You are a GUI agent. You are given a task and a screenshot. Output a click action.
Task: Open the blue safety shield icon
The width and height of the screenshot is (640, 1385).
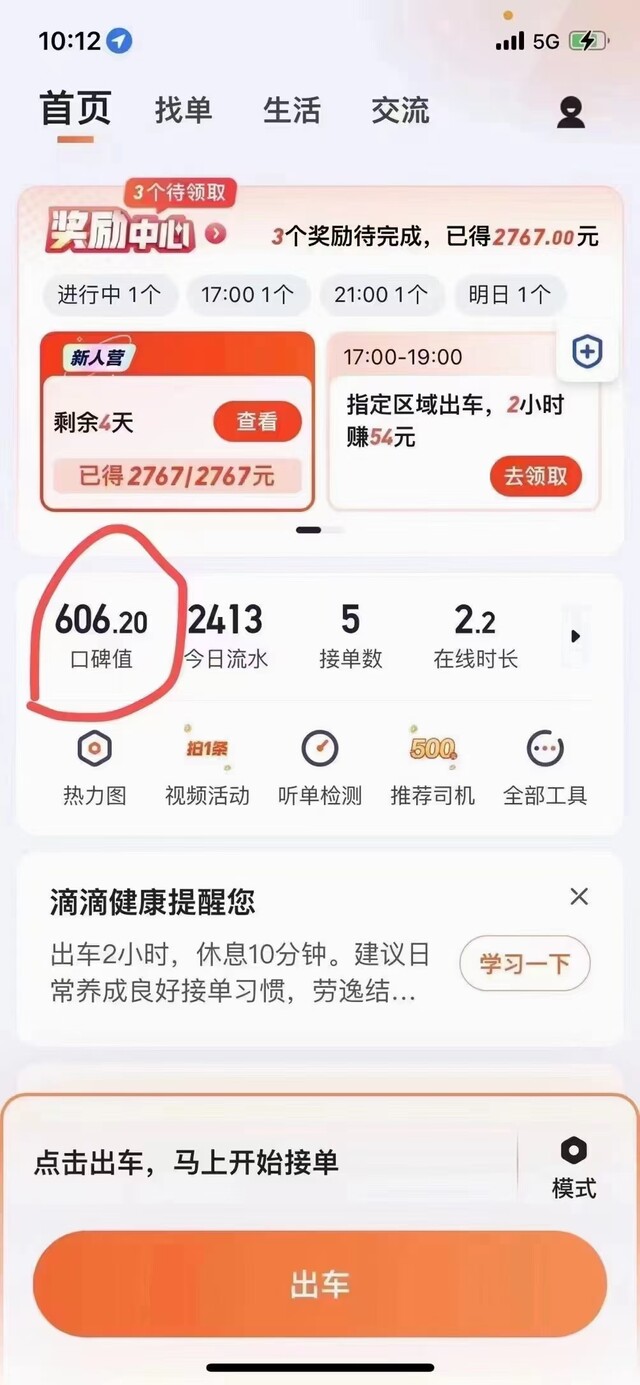(587, 352)
